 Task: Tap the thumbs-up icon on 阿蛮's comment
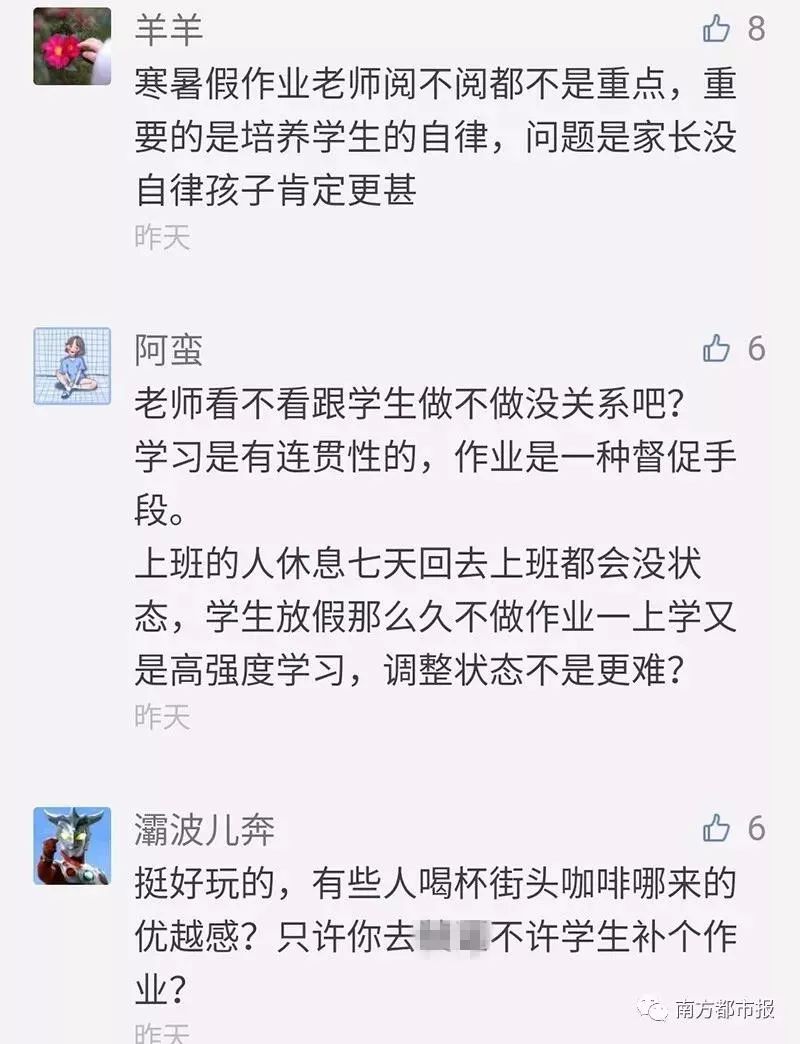pos(716,349)
